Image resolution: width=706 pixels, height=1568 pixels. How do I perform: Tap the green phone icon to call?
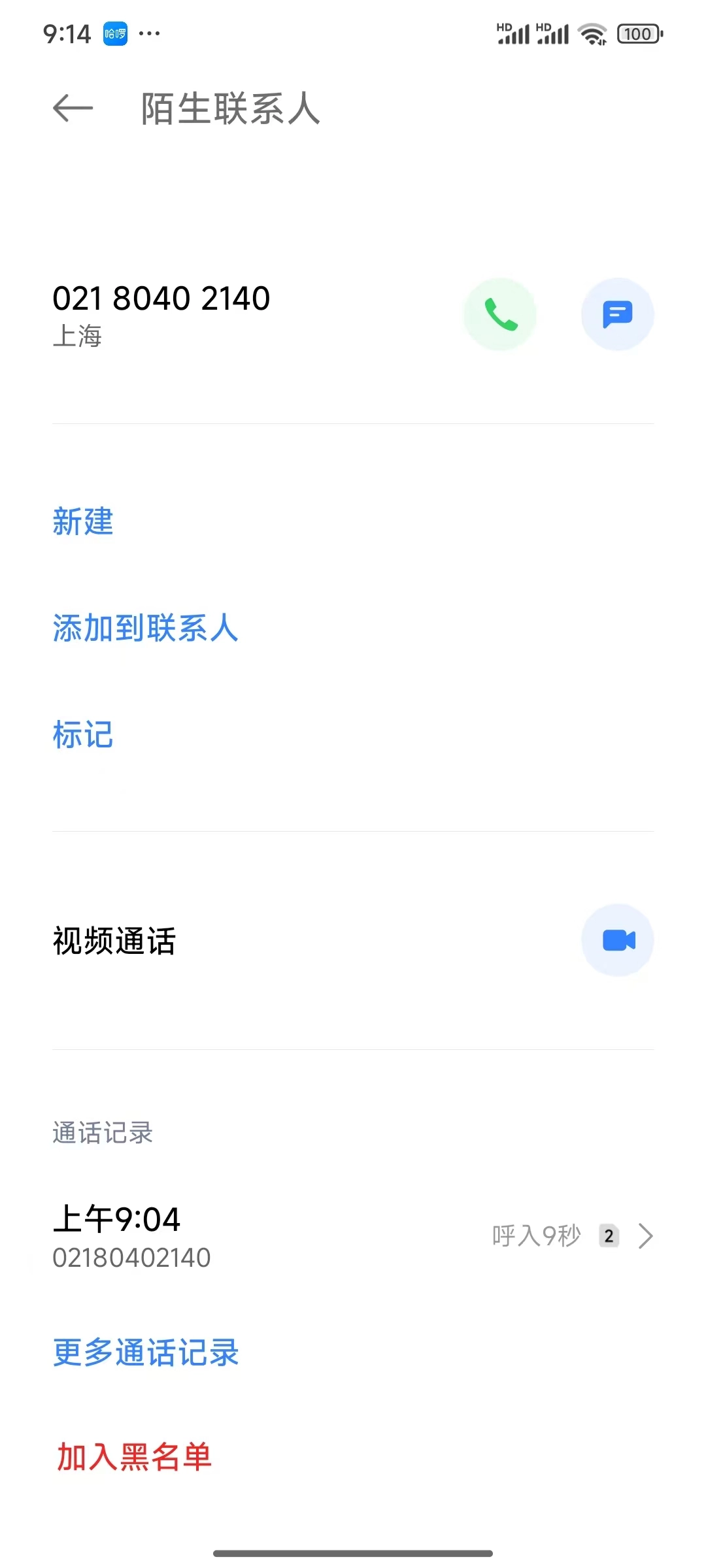click(x=499, y=314)
